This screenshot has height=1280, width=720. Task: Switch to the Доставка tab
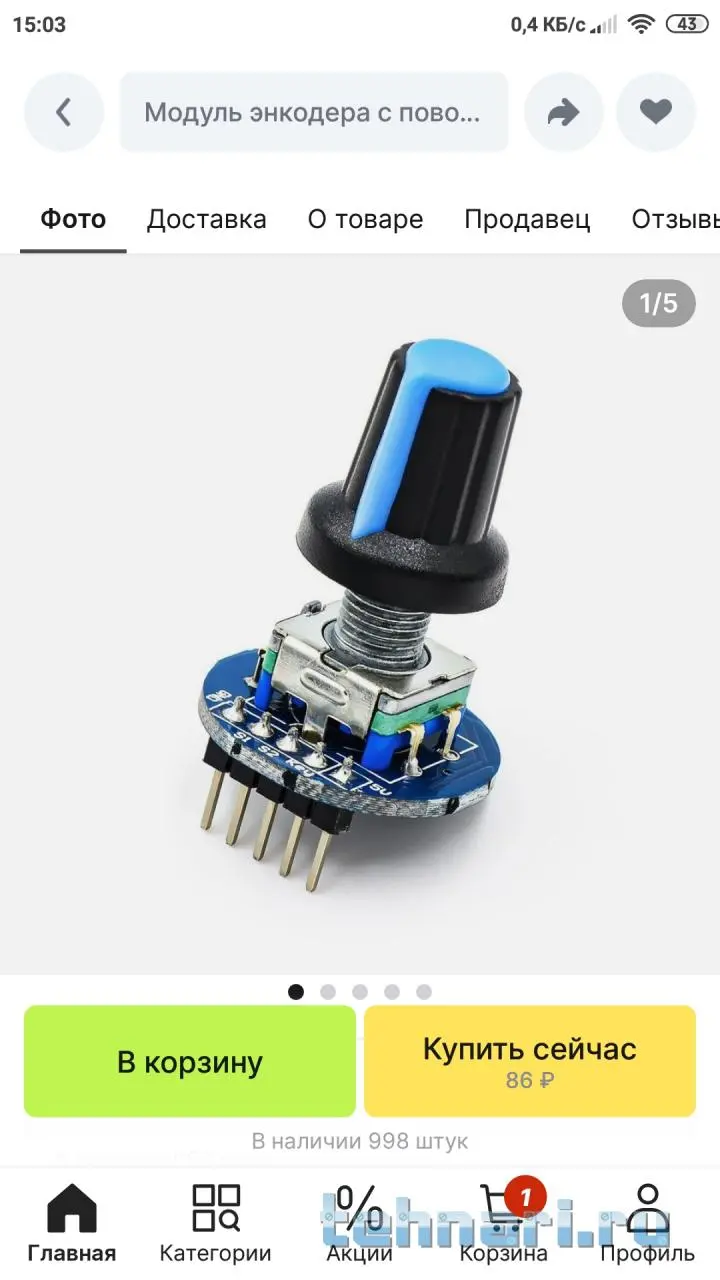(206, 219)
